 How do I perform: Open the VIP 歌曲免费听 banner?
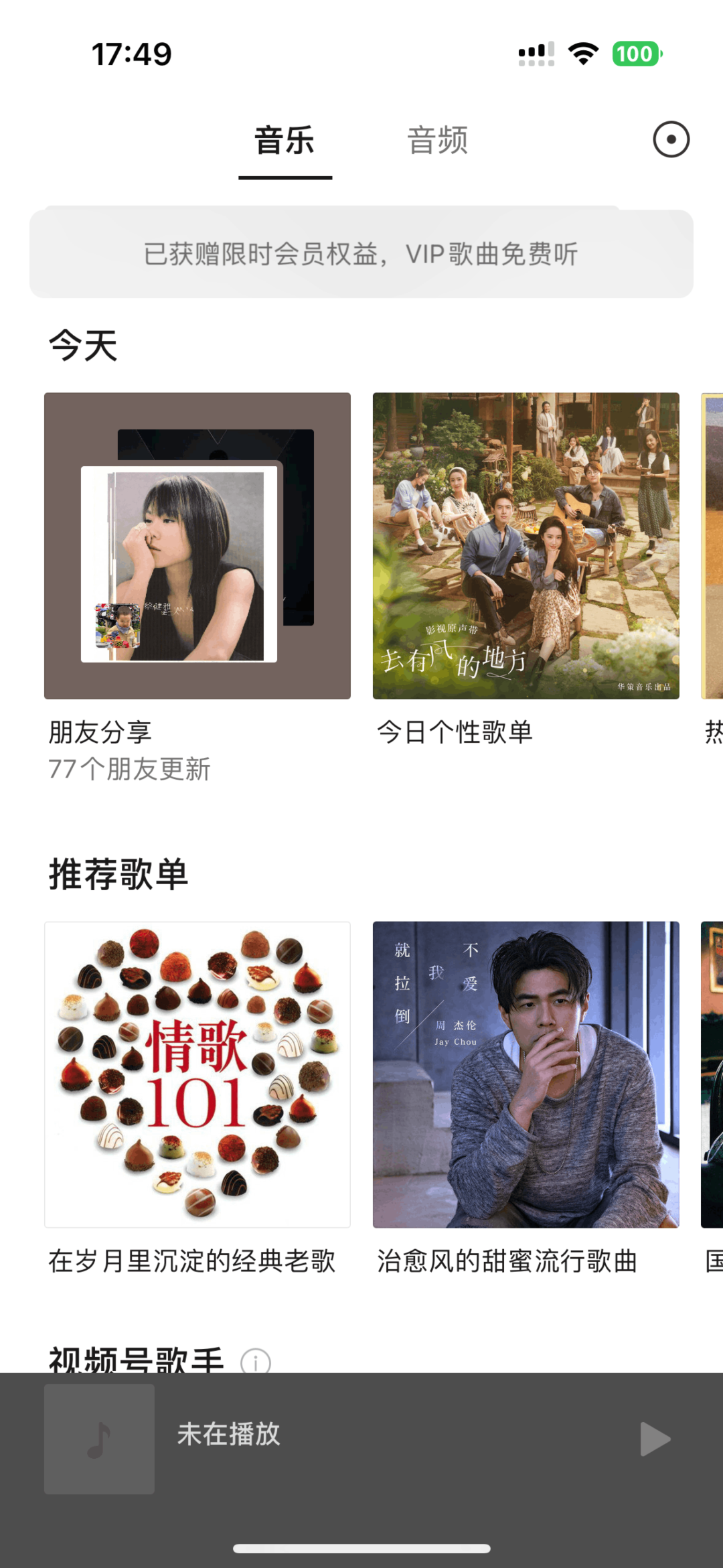361,254
